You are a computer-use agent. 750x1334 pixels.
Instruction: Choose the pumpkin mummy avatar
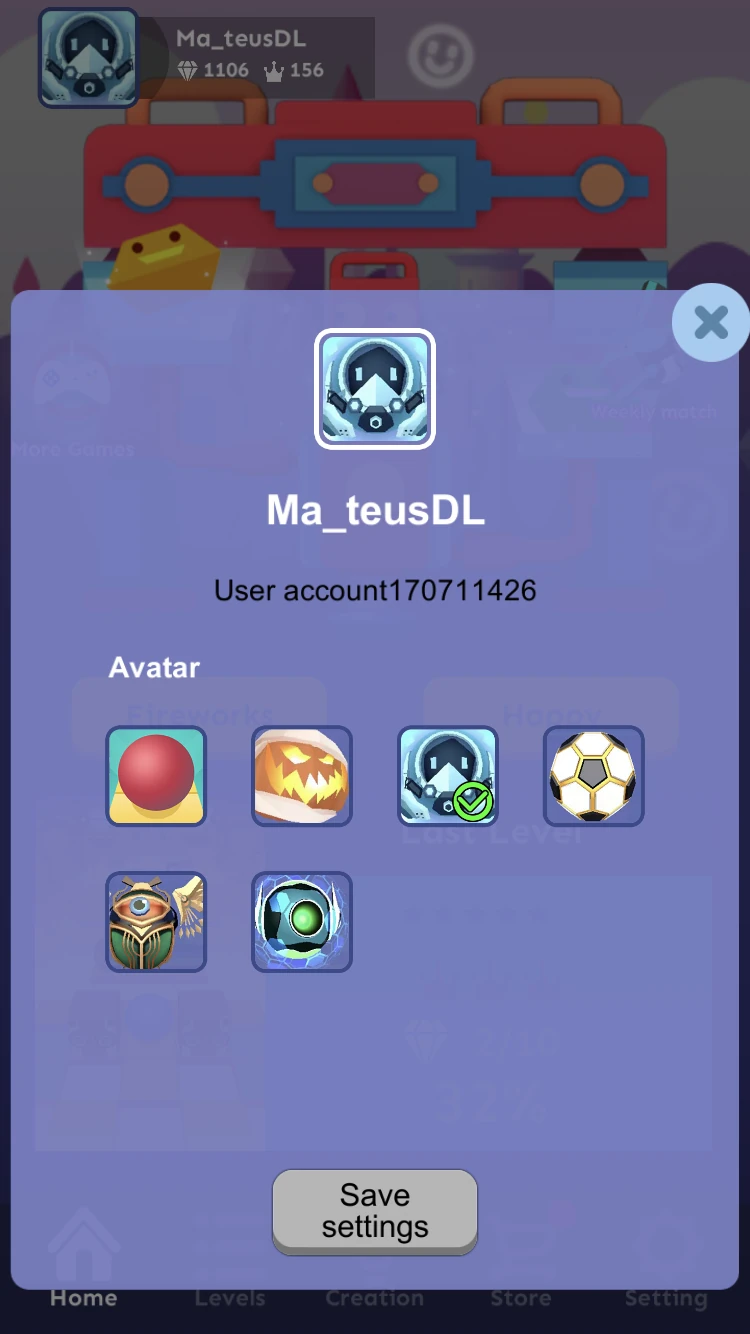(302, 776)
